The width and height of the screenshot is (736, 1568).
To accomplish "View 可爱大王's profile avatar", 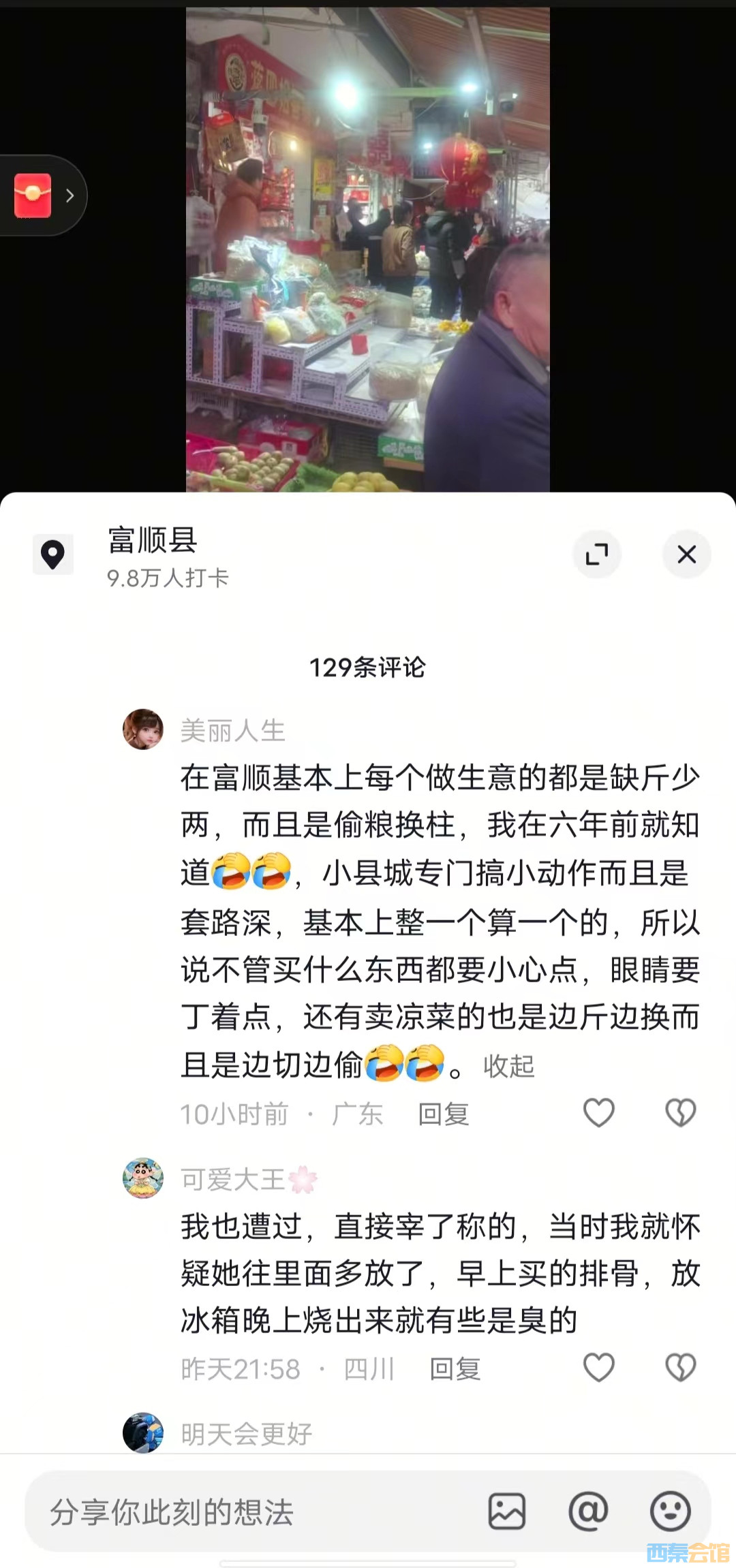I will point(143,1178).
